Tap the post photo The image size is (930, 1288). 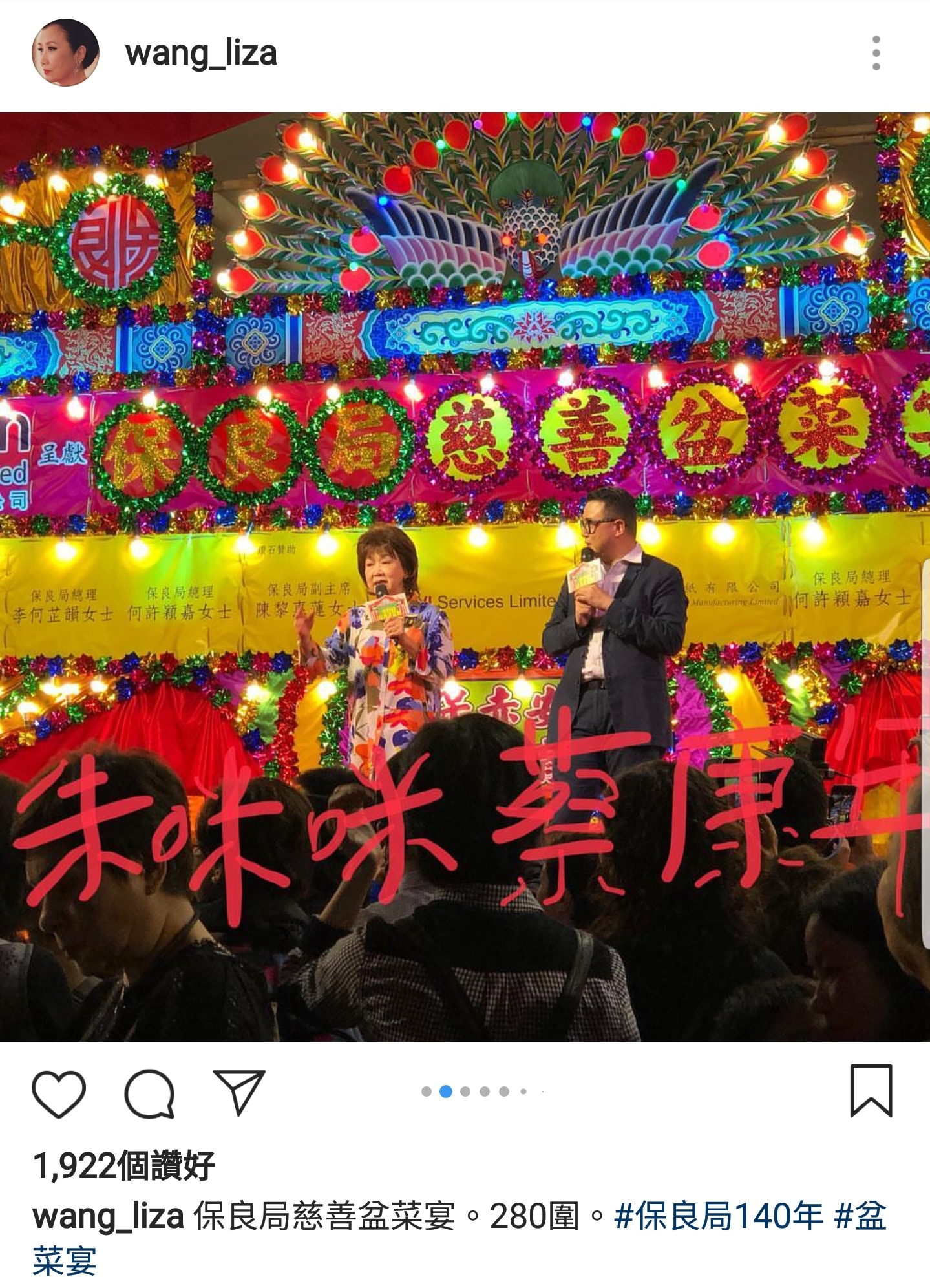pos(465,576)
